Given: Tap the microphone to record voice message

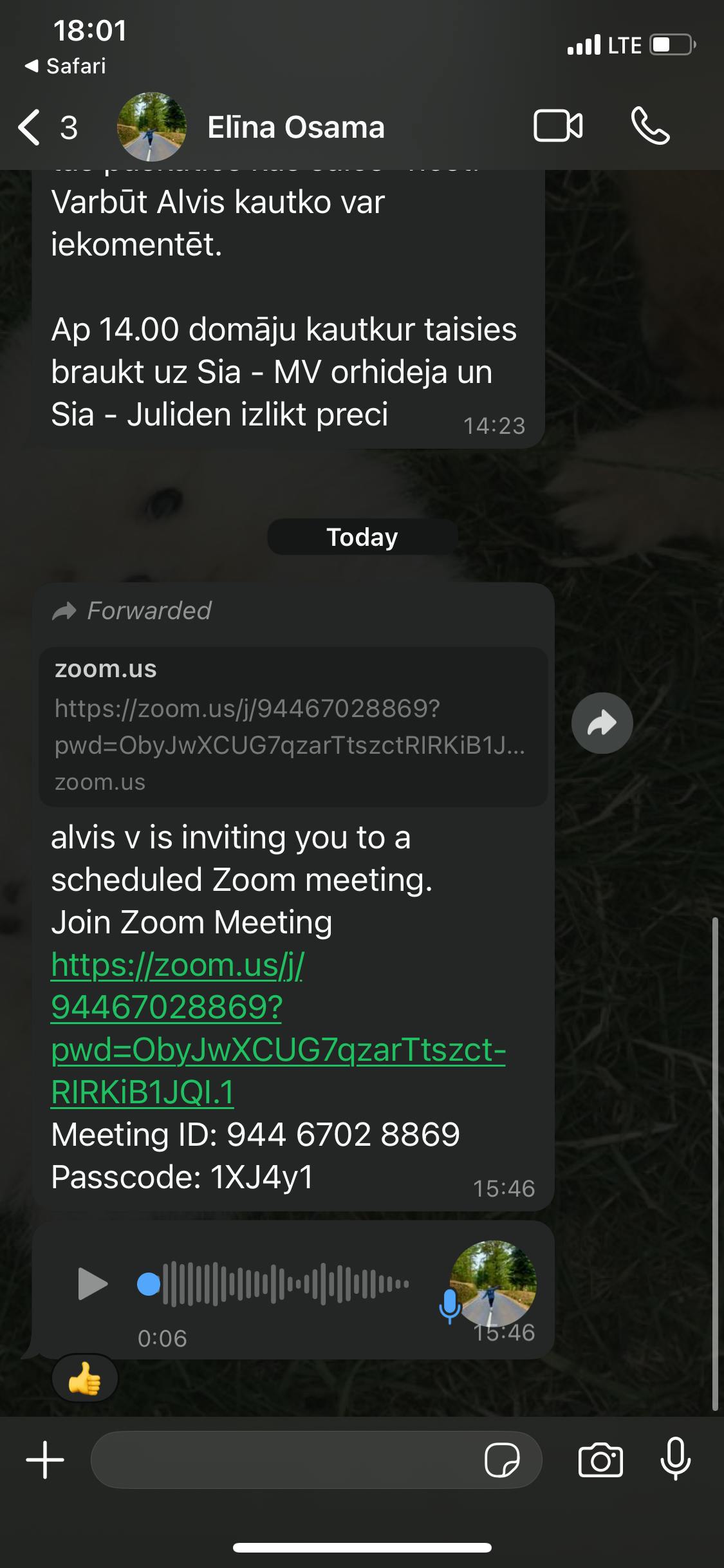Looking at the screenshot, I should click(x=675, y=1459).
